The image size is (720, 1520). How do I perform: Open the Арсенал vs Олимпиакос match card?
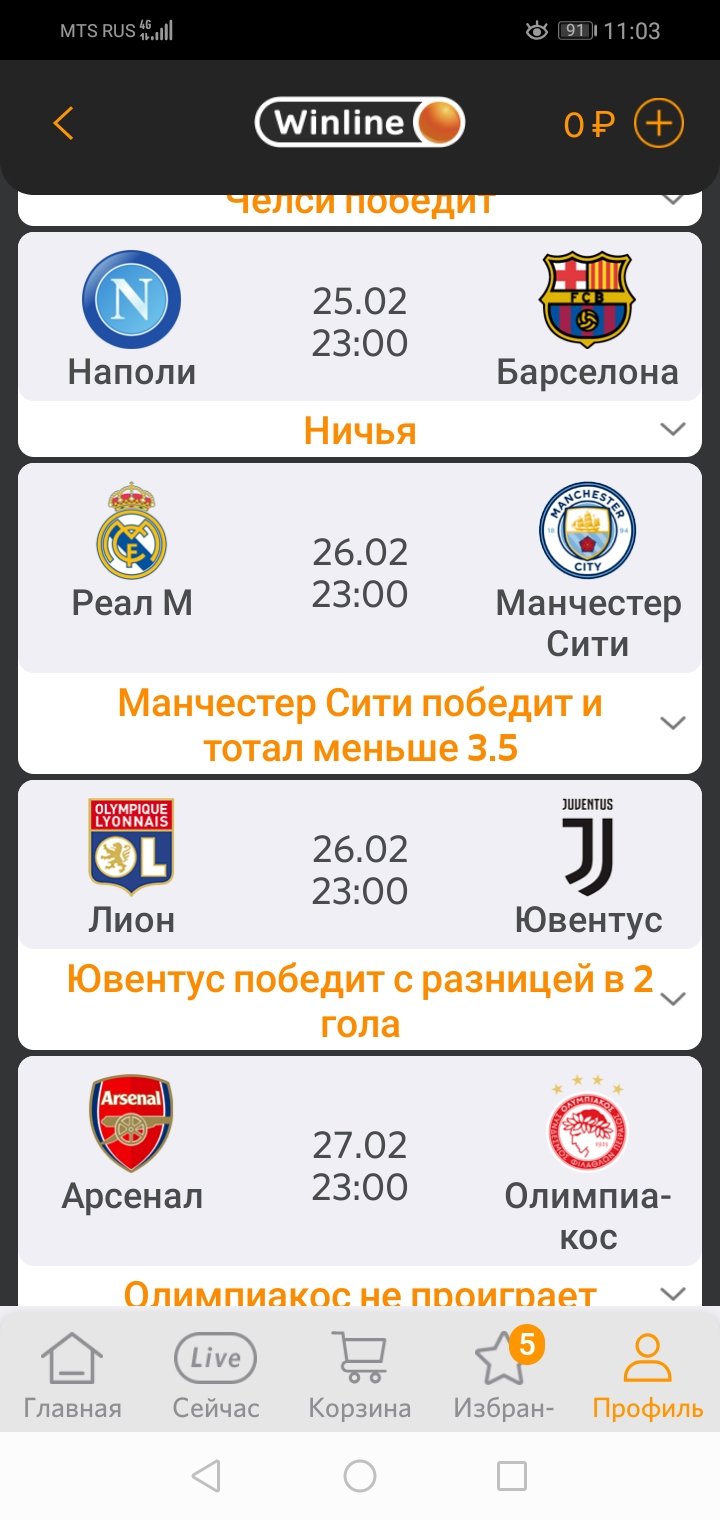click(360, 1162)
